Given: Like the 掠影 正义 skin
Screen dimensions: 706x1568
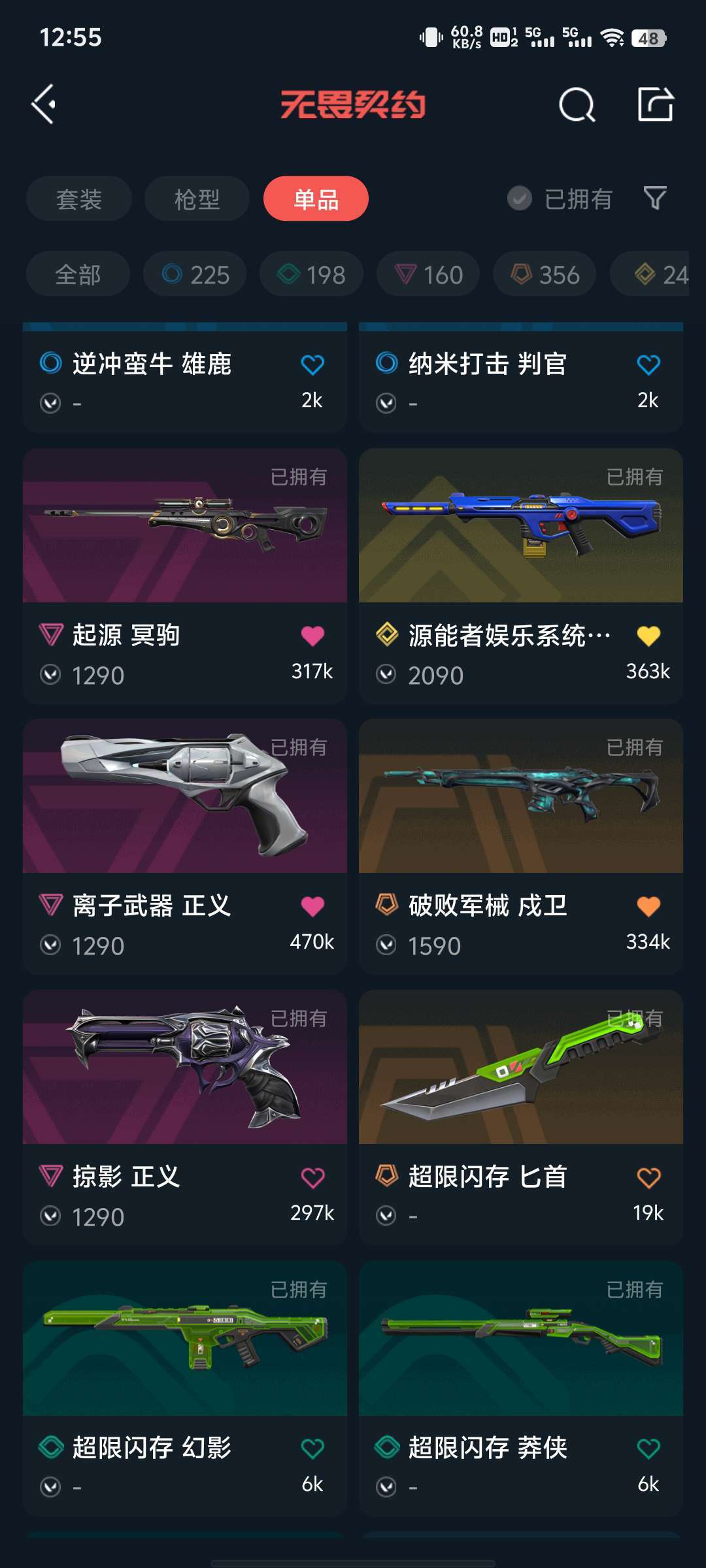Looking at the screenshot, I should pyautogui.click(x=312, y=1177).
